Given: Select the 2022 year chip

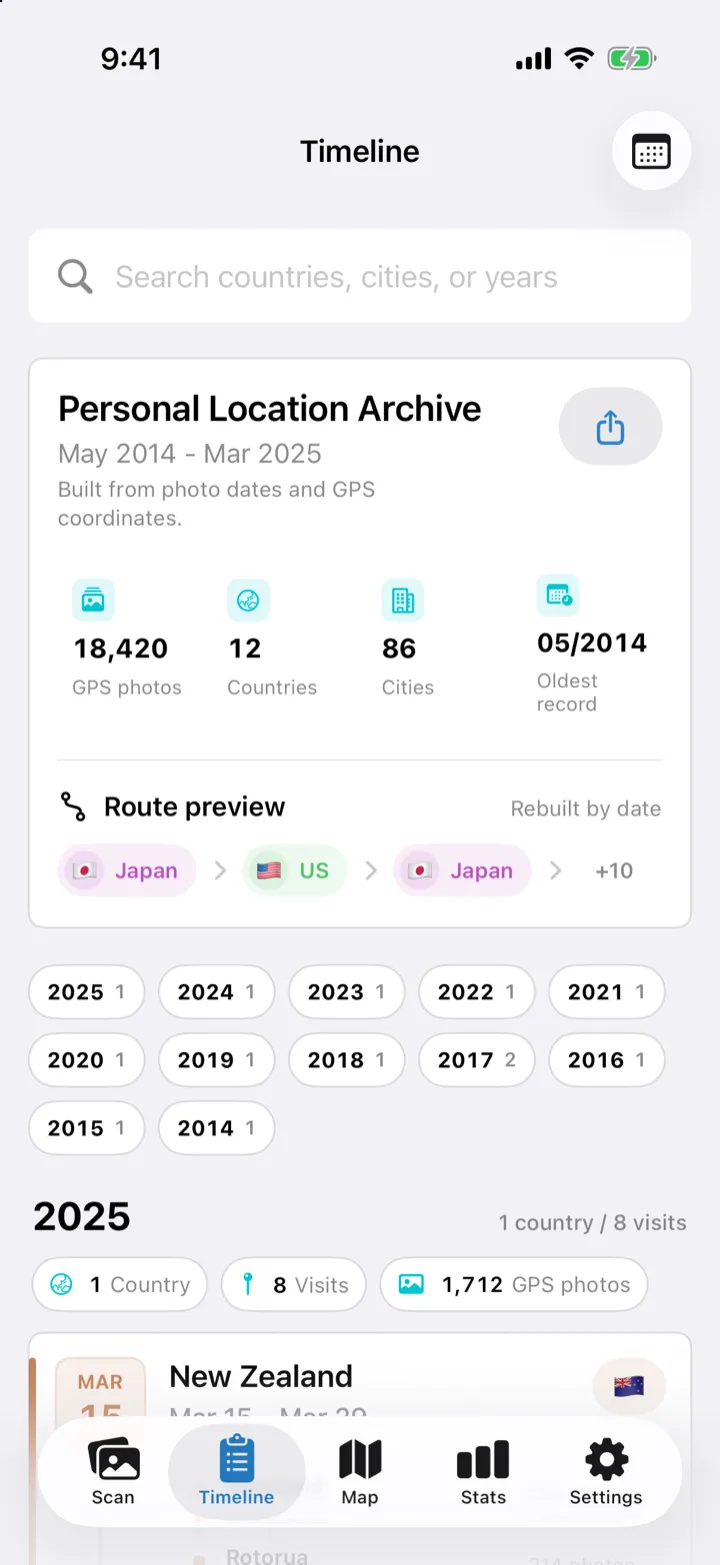Looking at the screenshot, I should click(x=477, y=992).
